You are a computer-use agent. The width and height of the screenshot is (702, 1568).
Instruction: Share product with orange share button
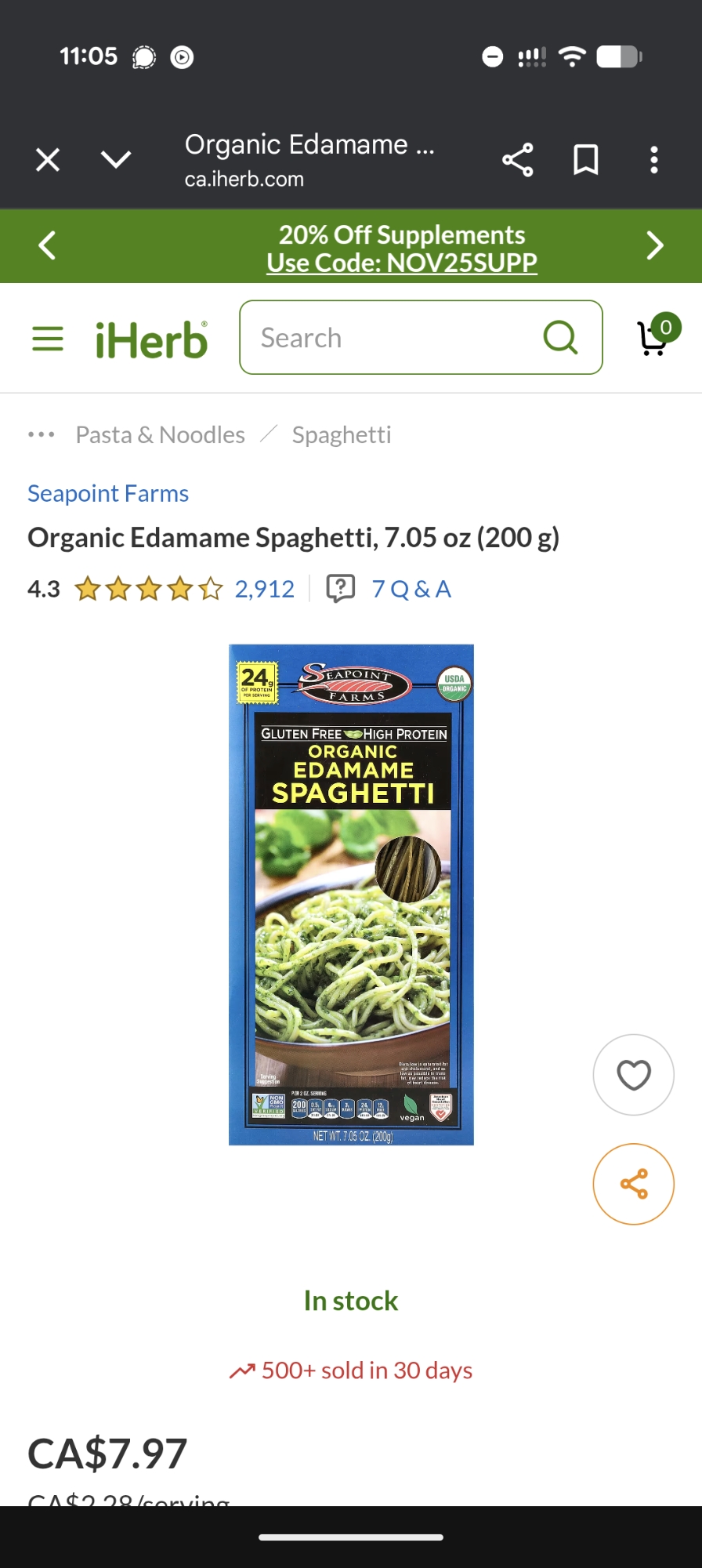pos(633,1184)
